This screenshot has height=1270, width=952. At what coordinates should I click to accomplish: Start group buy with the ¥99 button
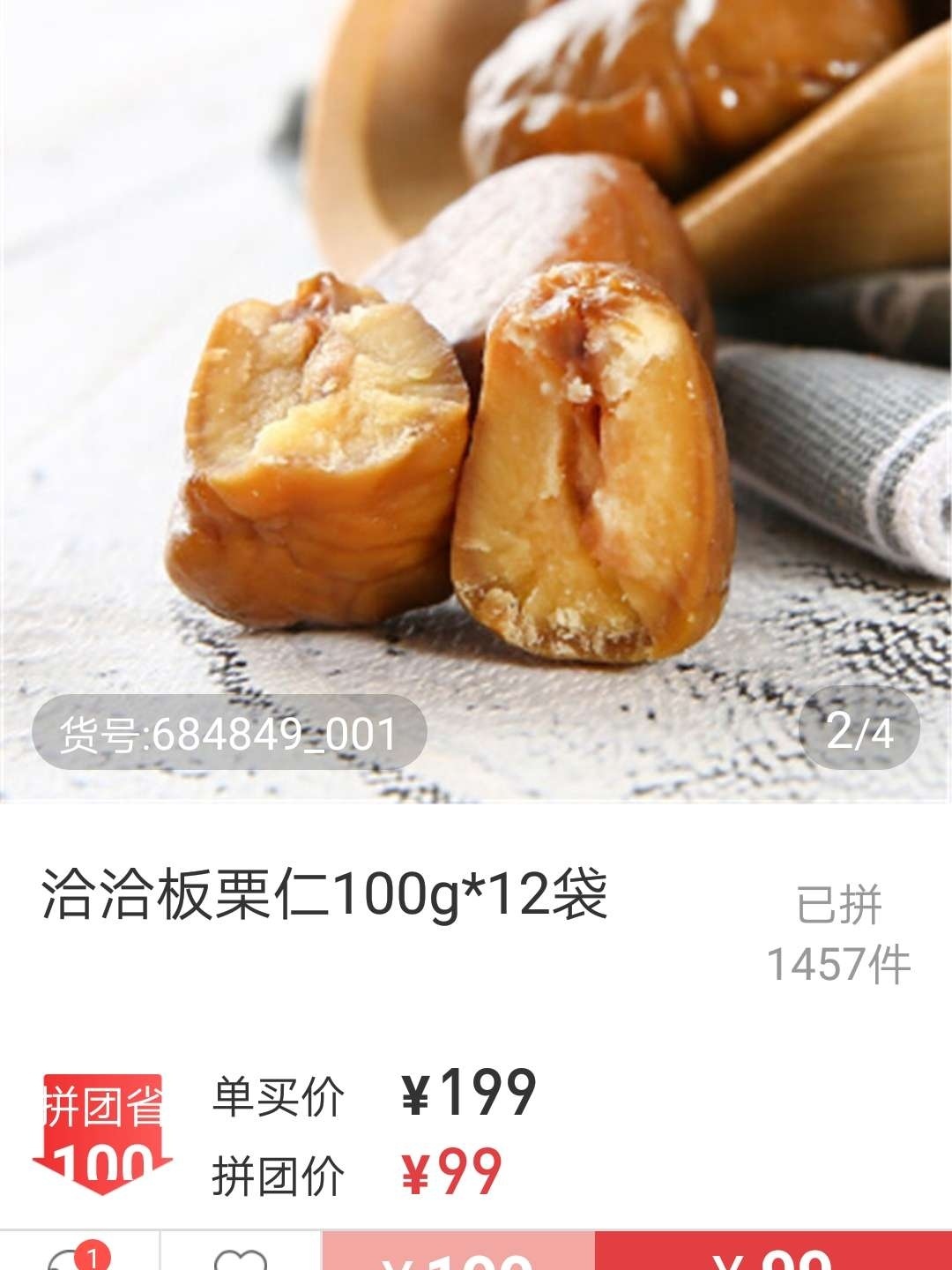click(x=773, y=1256)
